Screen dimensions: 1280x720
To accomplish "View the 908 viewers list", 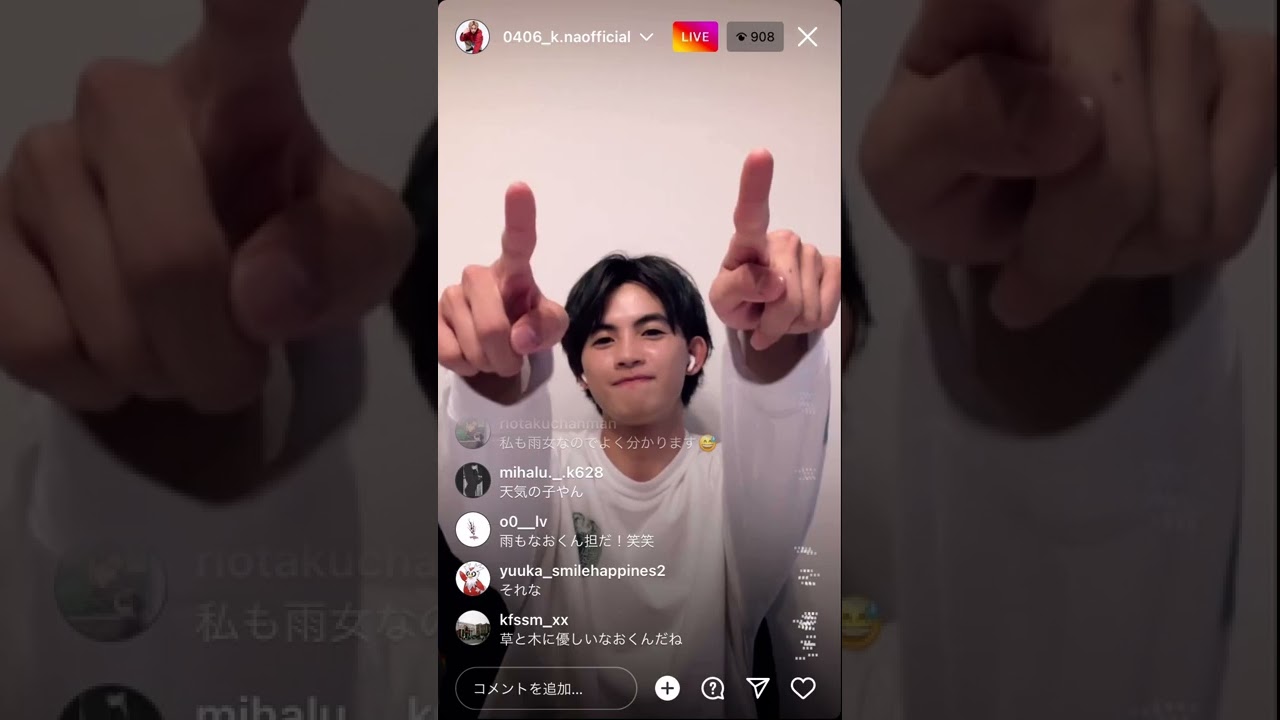I will (x=755, y=37).
